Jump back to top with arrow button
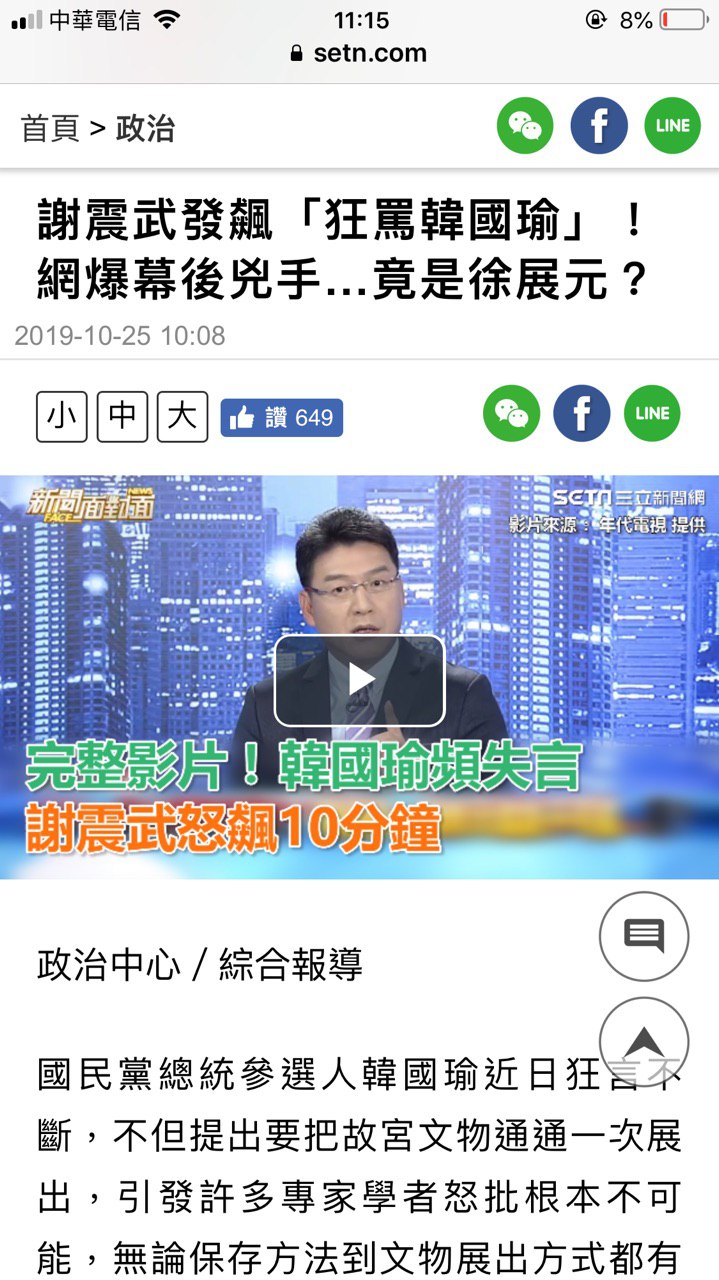The width and height of the screenshot is (719, 1280). coord(644,1042)
